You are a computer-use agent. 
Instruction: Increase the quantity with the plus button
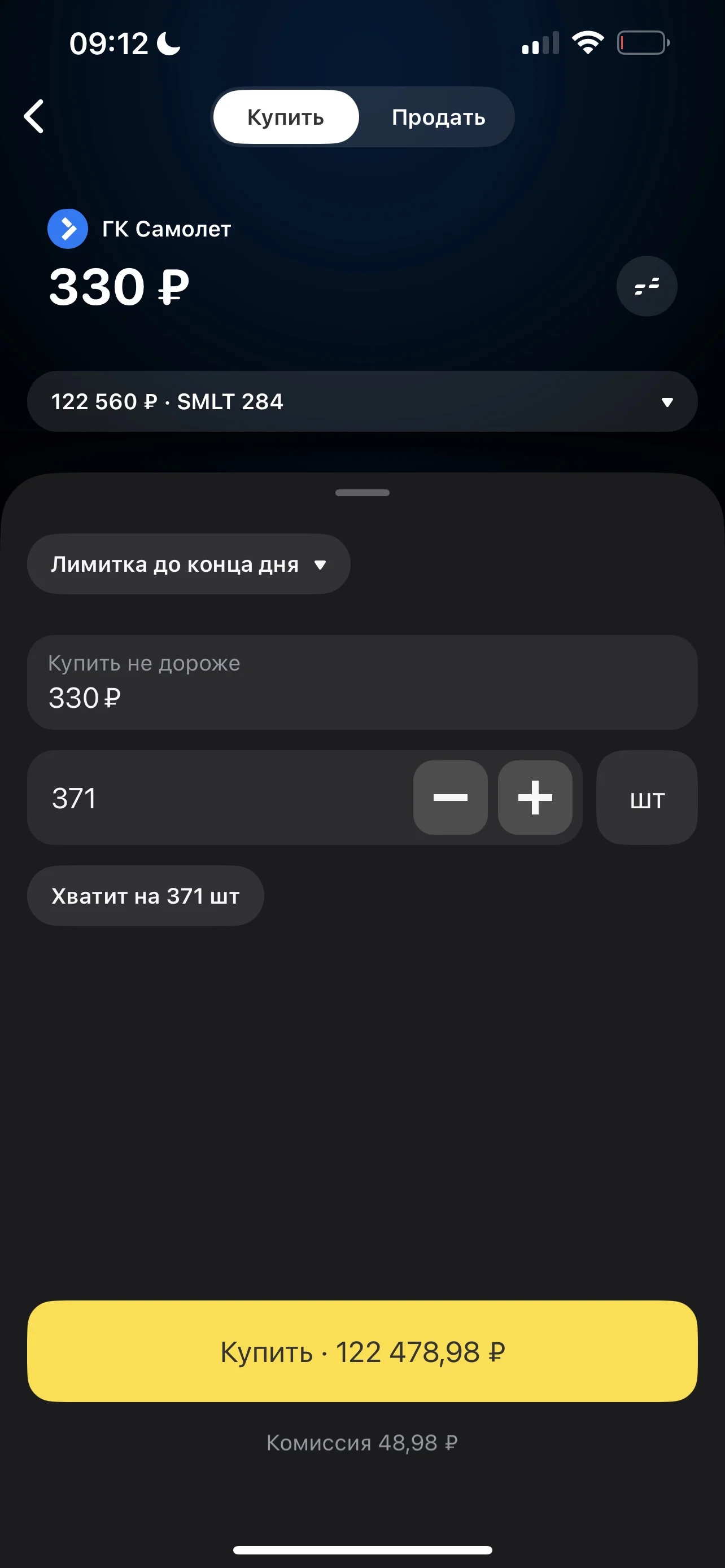click(x=535, y=798)
